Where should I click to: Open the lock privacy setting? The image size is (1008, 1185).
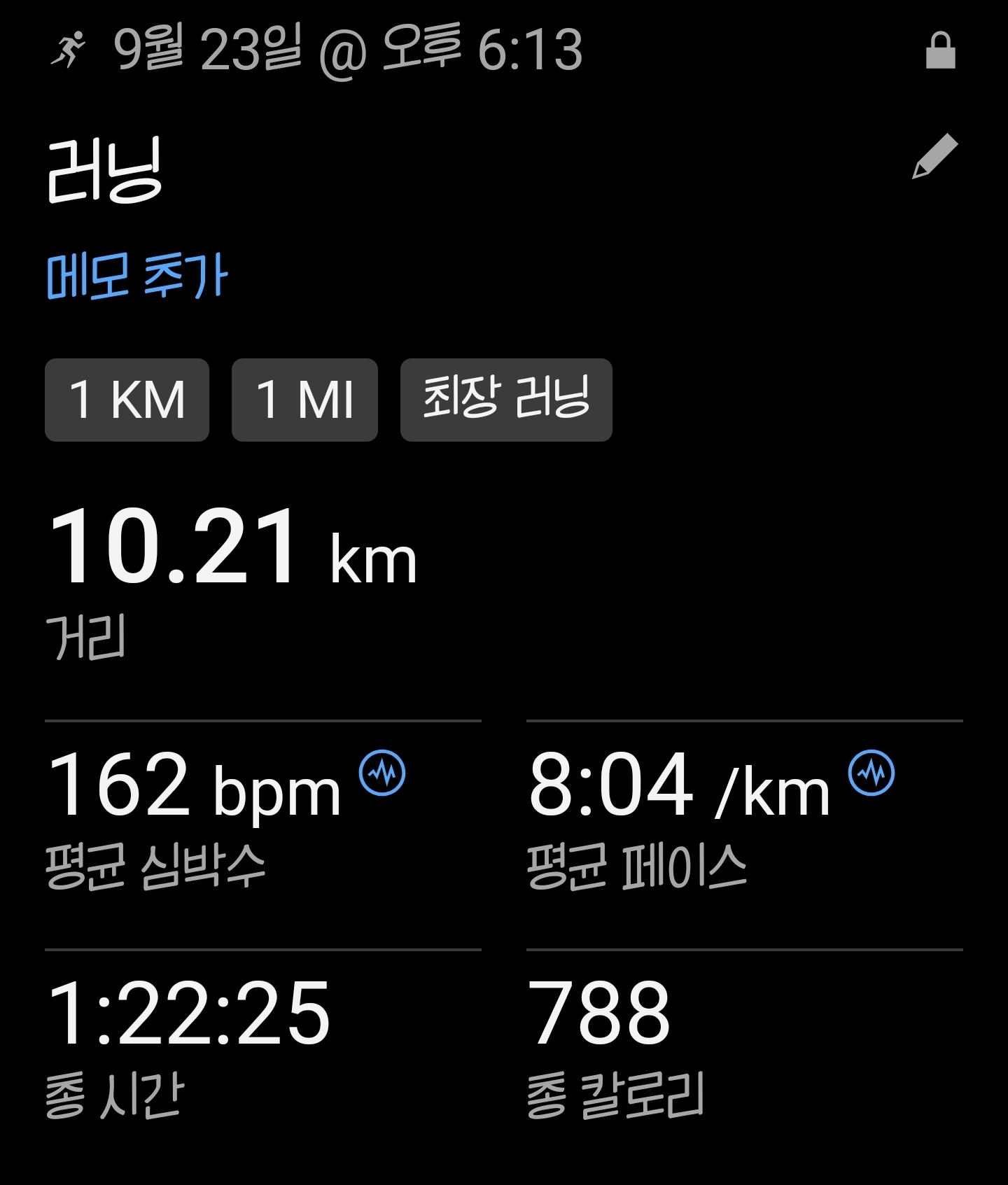click(x=940, y=50)
